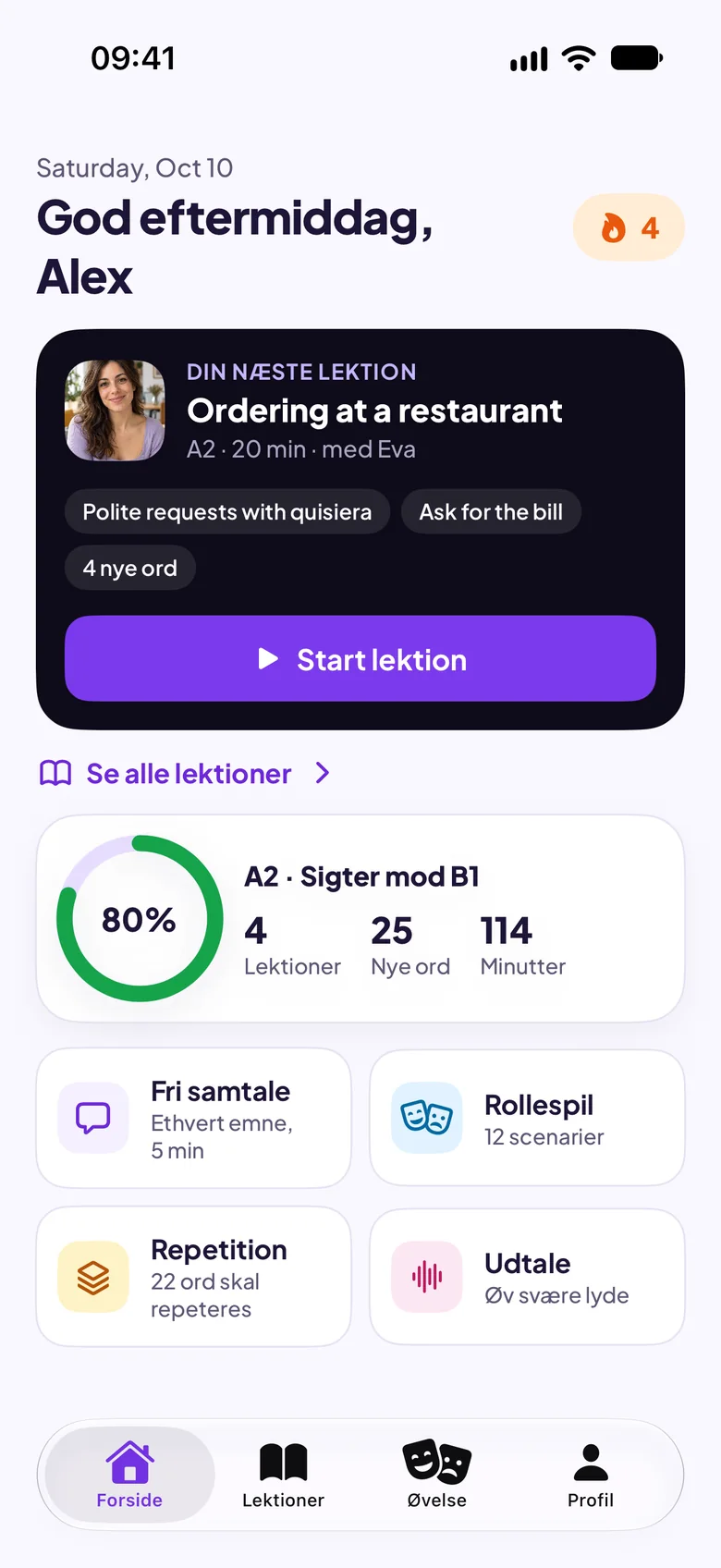Select the Forside home tab
The height and width of the screenshot is (1568, 721).
pyautogui.click(x=129, y=1475)
